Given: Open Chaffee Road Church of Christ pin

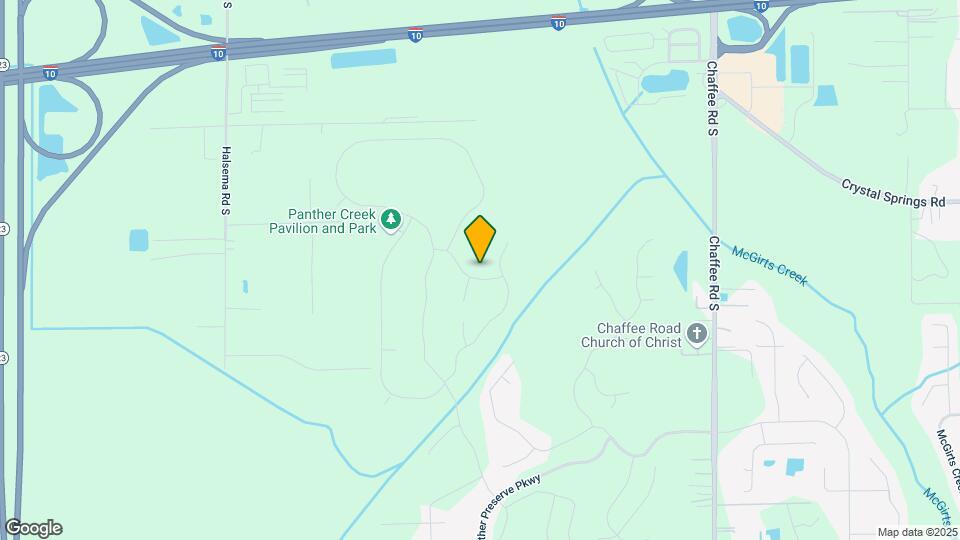Looking at the screenshot, I should tap(696, 333).
